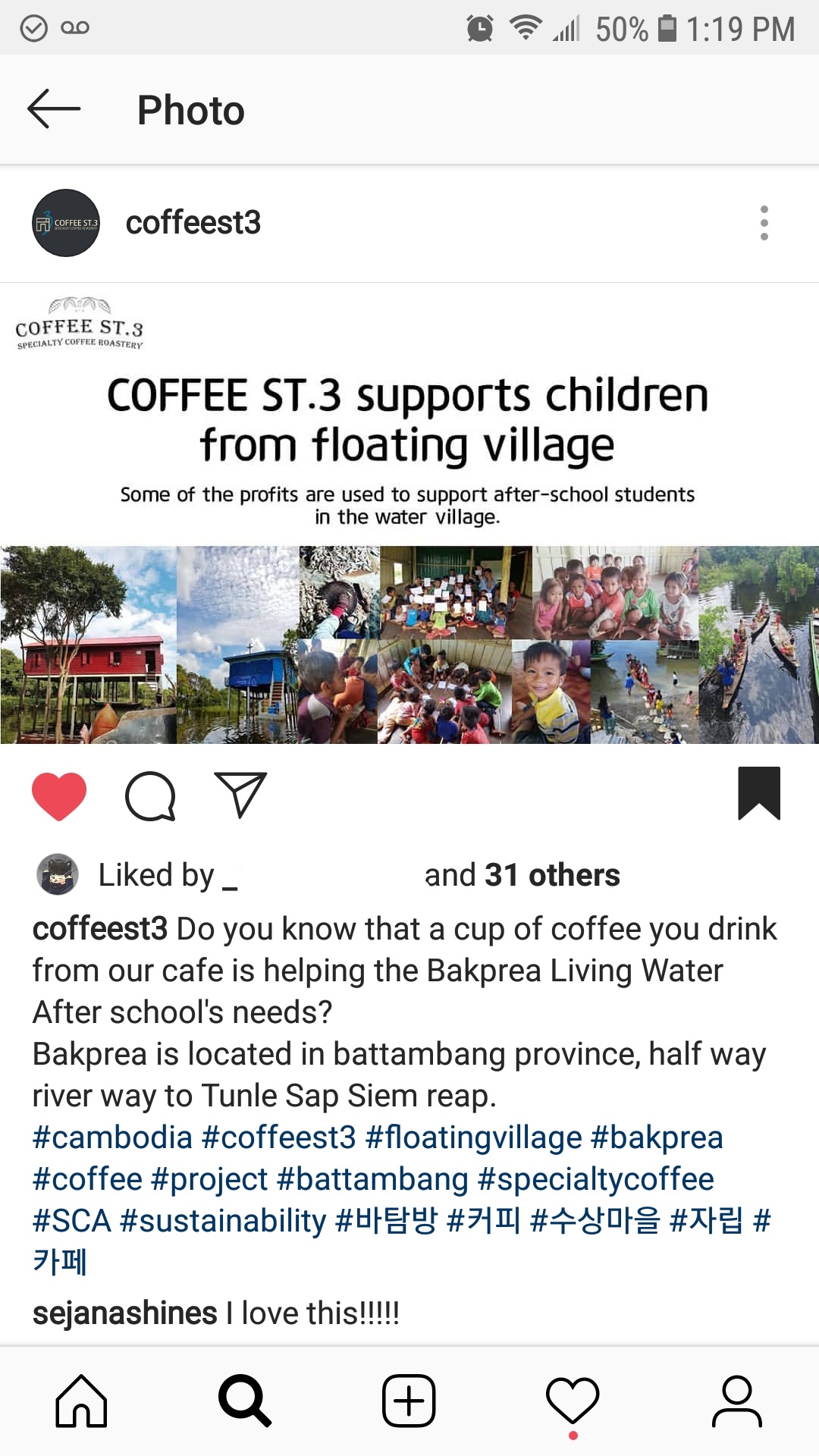The height and width of the screenshot is (1456, 819).
Task: Comment on the coffeest3 post
Action: point(150,796)
